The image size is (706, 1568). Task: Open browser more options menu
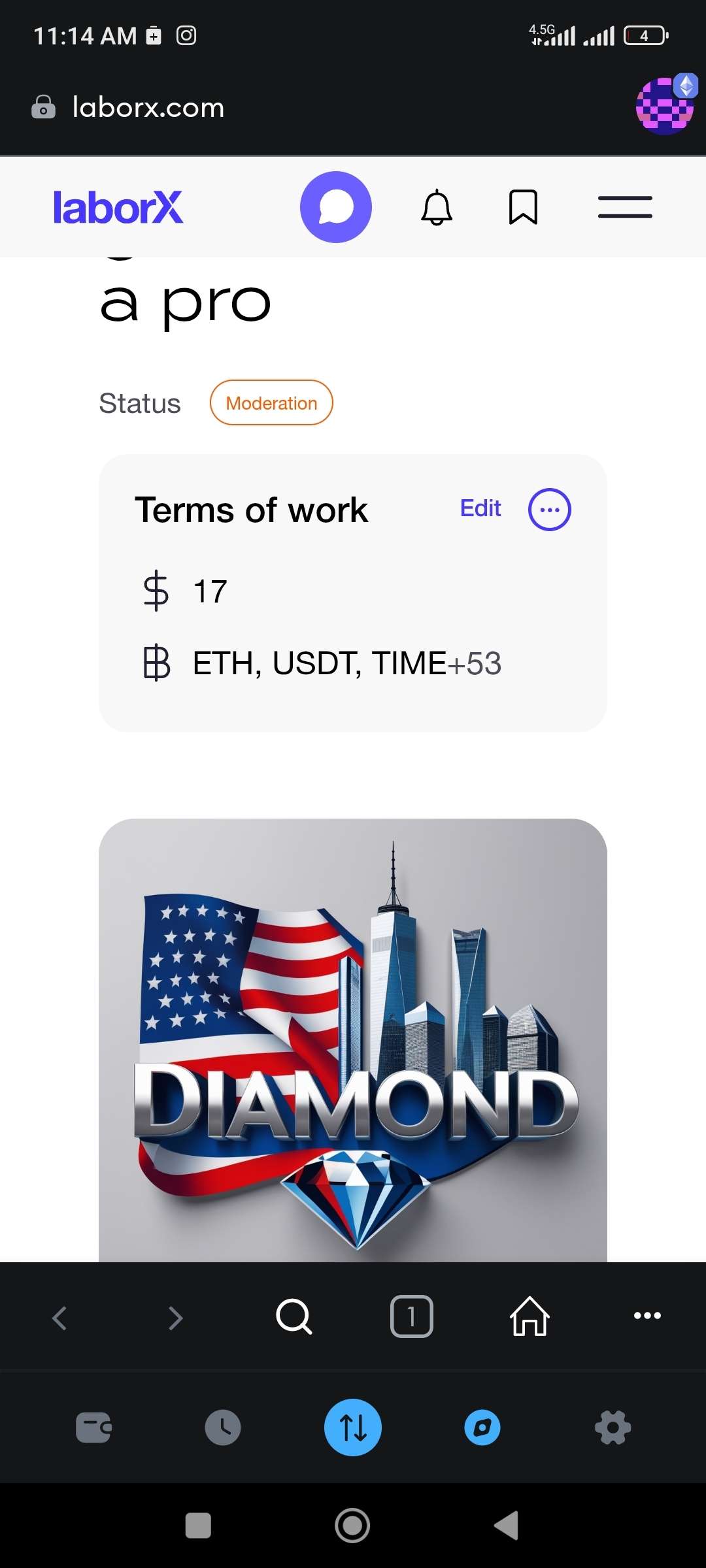tap(647, 1316)
